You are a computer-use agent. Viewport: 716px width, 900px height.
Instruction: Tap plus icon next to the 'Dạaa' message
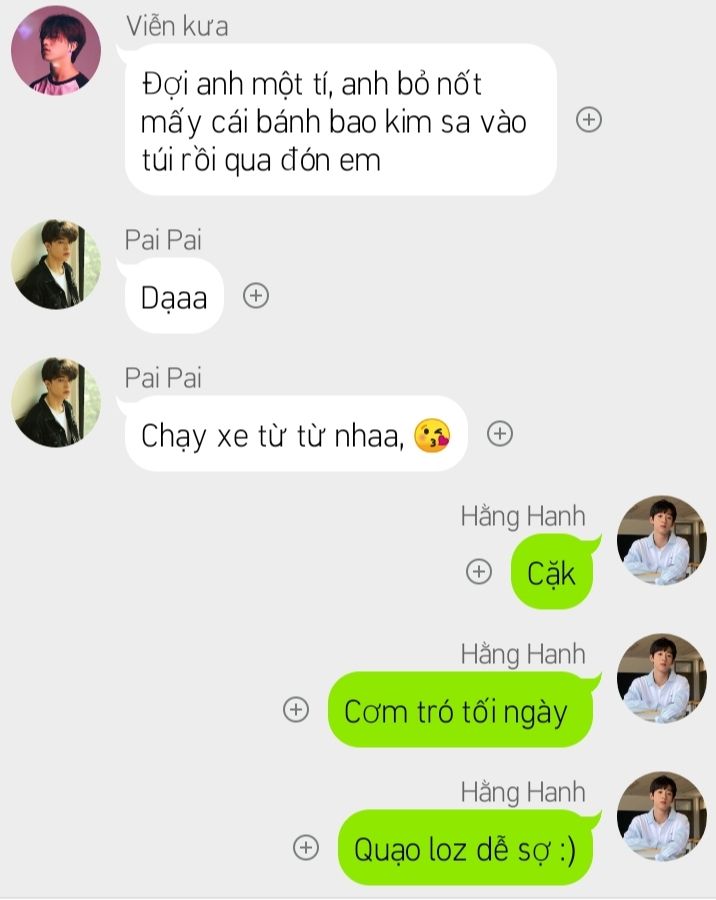(x=257, y=296)
